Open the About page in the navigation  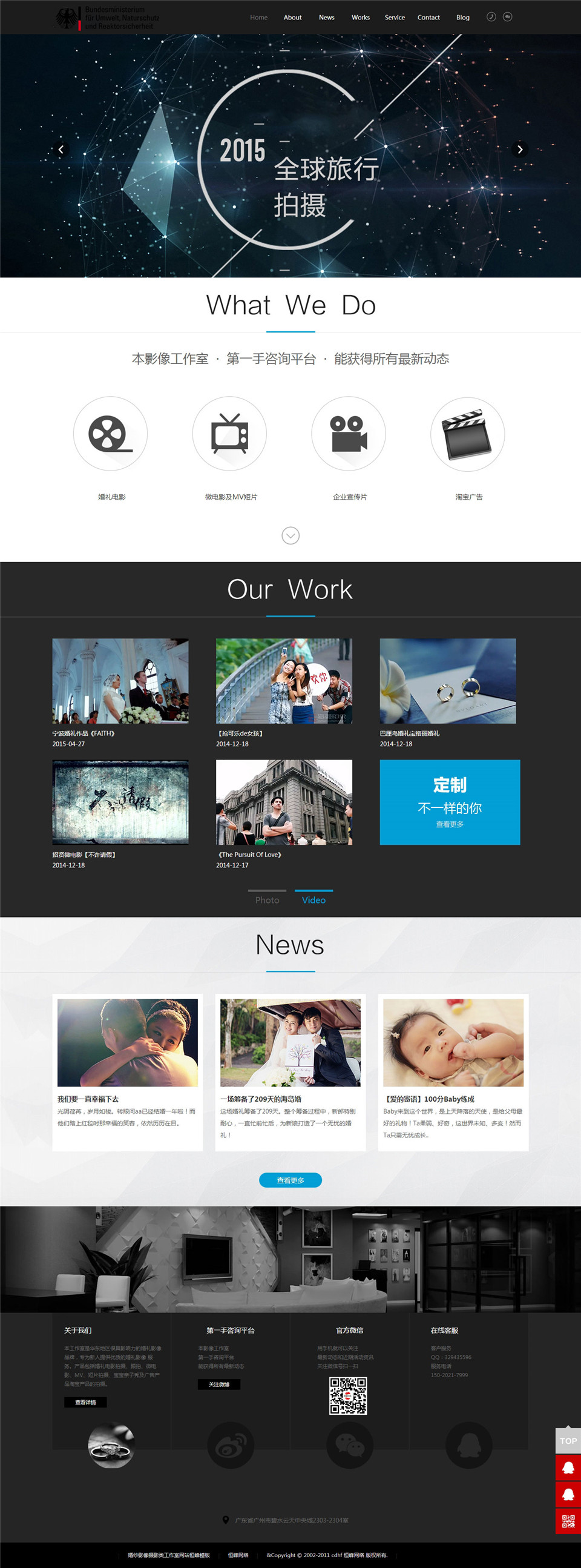pyautogui.click(x=292, y=18)
